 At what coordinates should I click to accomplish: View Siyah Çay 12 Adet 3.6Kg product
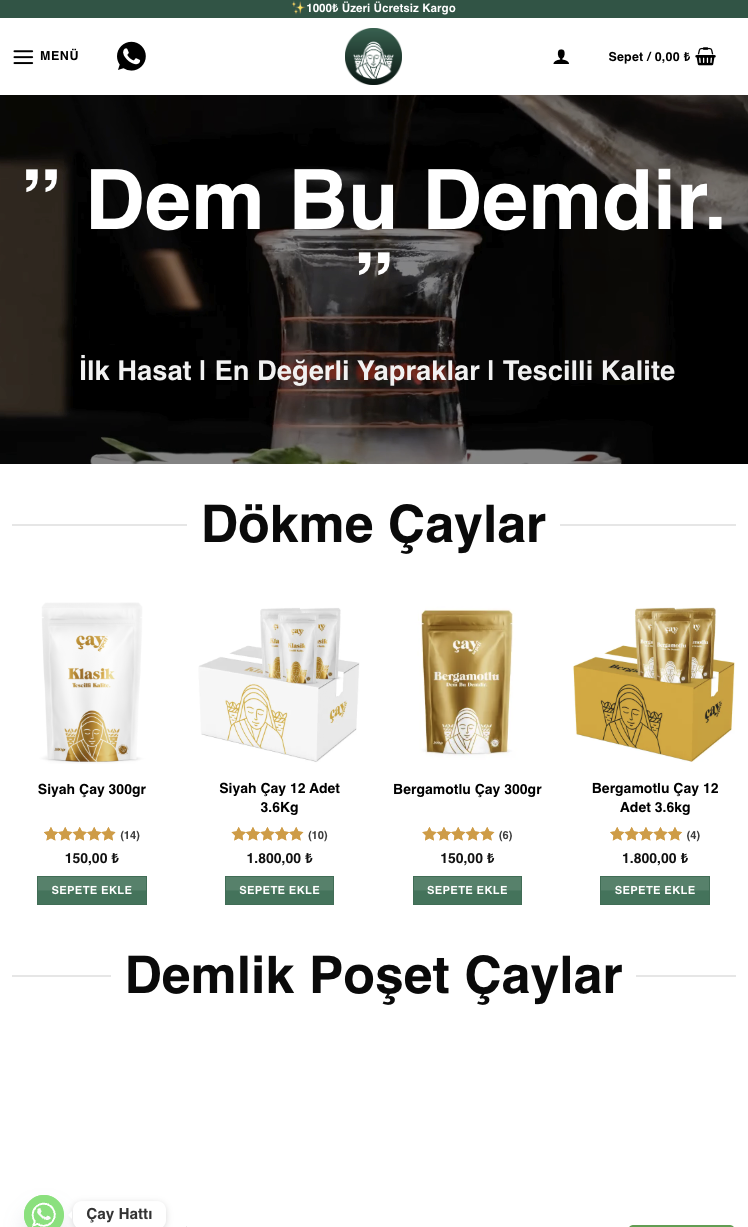pos(279,797)
